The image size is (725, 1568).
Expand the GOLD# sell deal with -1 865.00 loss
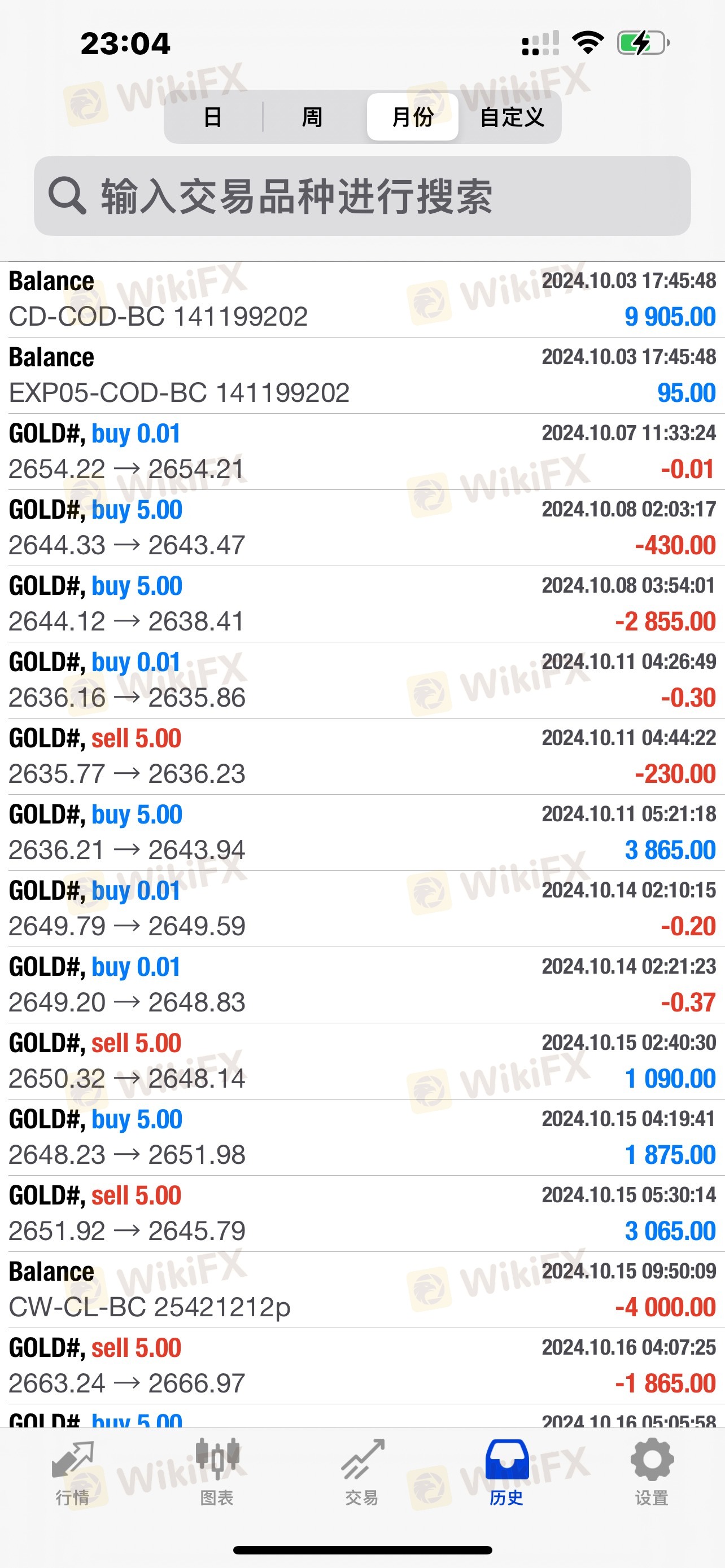point(362,1366)
